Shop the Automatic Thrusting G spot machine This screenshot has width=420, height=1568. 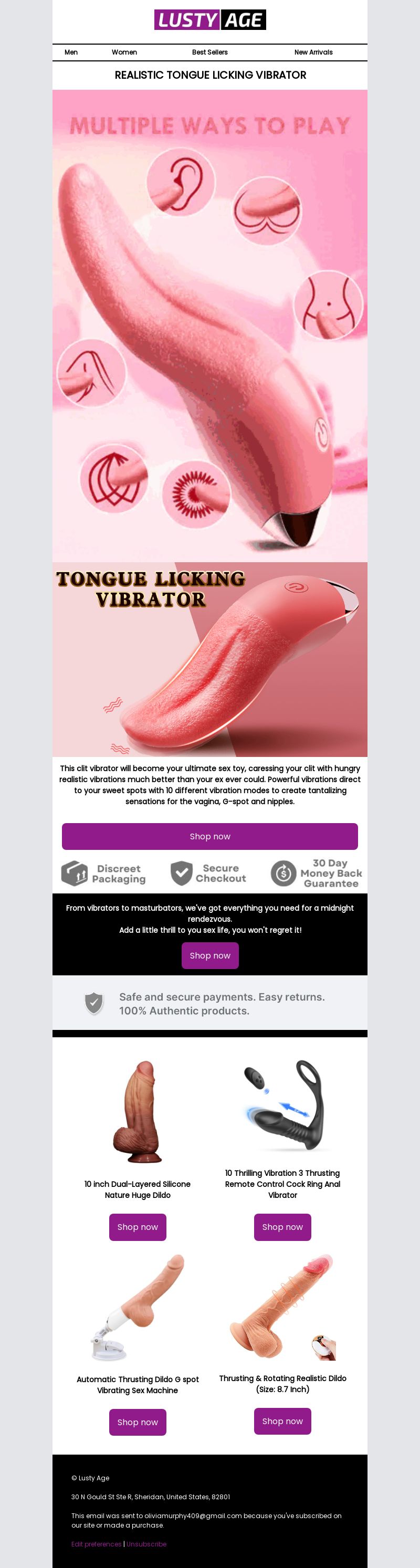pos(138,1422)
